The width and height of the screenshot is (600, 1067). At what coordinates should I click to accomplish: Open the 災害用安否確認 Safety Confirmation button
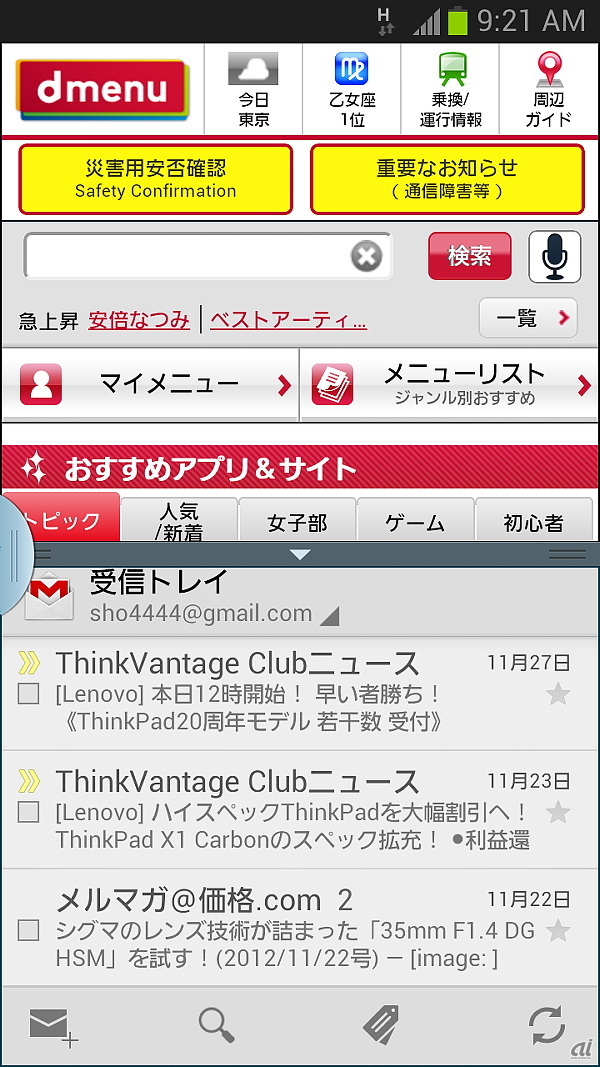(x=155, y=179)
